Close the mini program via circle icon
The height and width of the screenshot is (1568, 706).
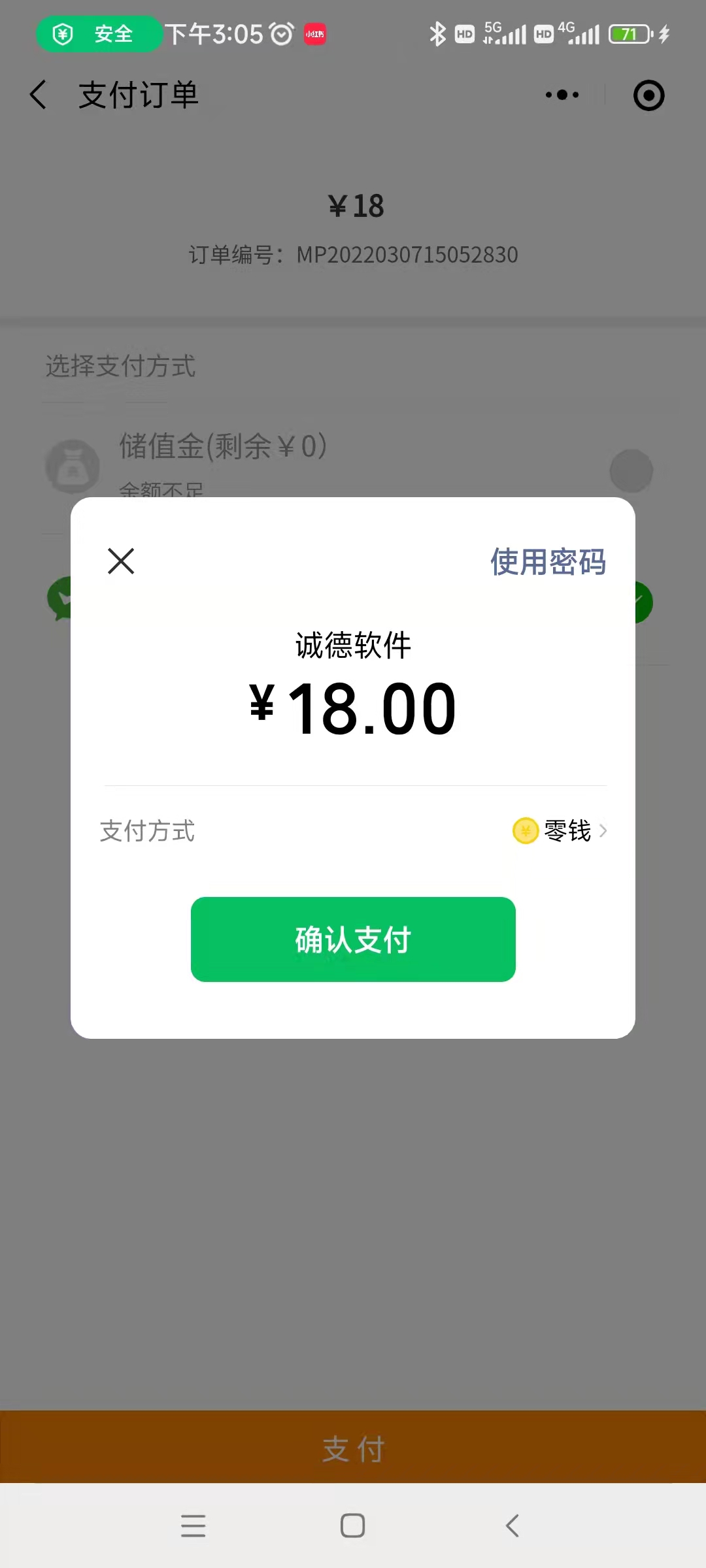click(x=648, y=95)
